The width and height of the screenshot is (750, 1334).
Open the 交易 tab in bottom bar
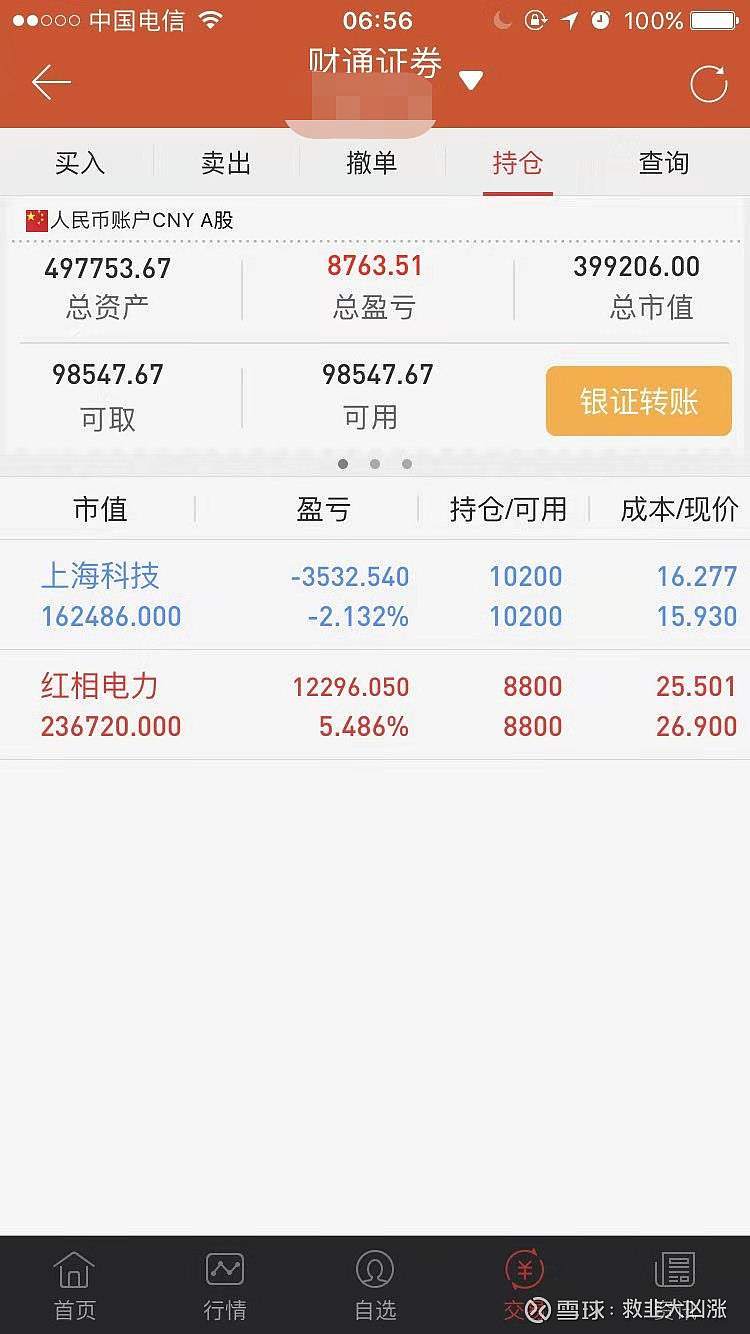click(524, 1286)
